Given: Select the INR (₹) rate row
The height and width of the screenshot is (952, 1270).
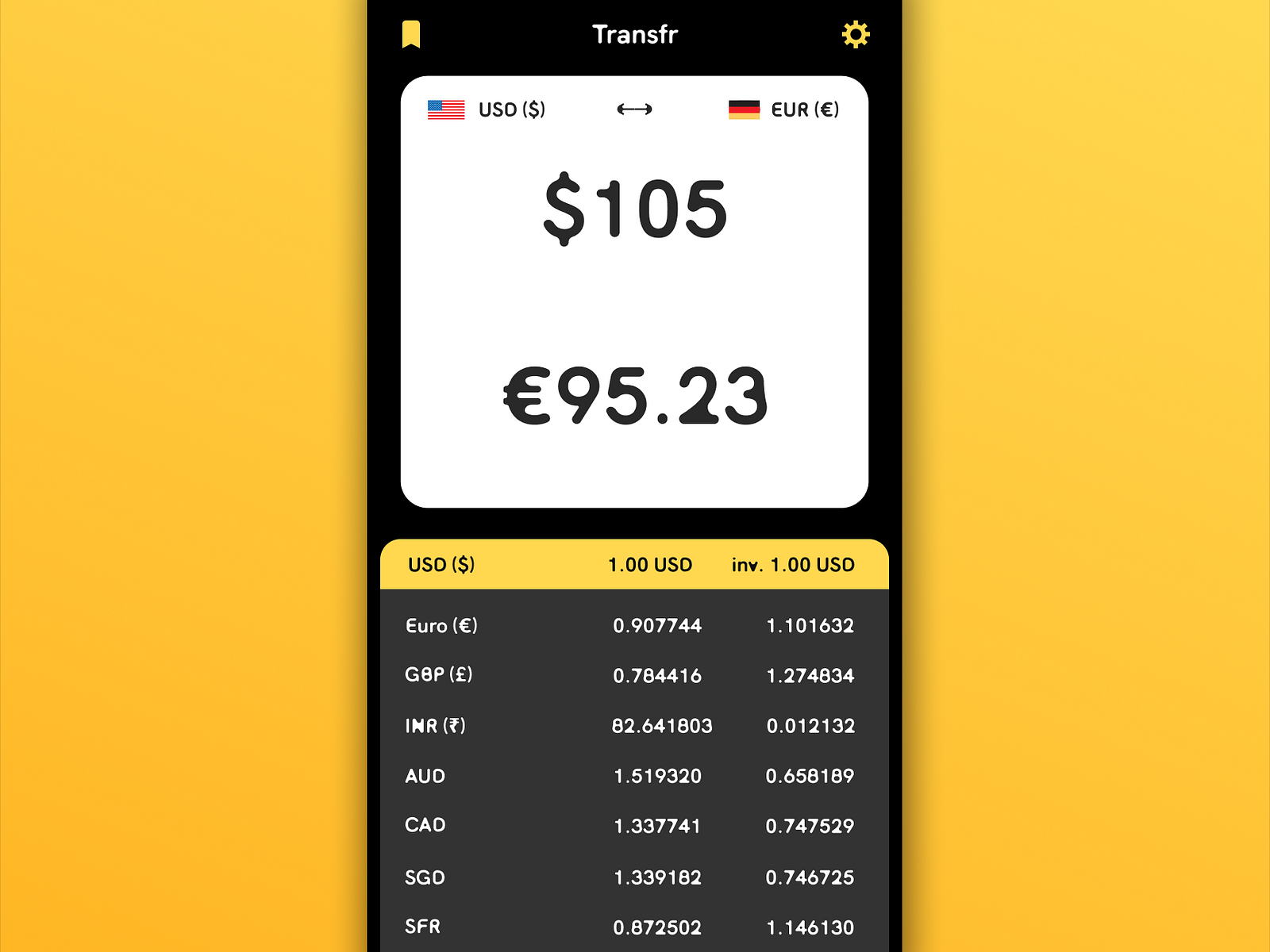Looking at the screenshot, I should pyautogui.click(x=634, y=726).
